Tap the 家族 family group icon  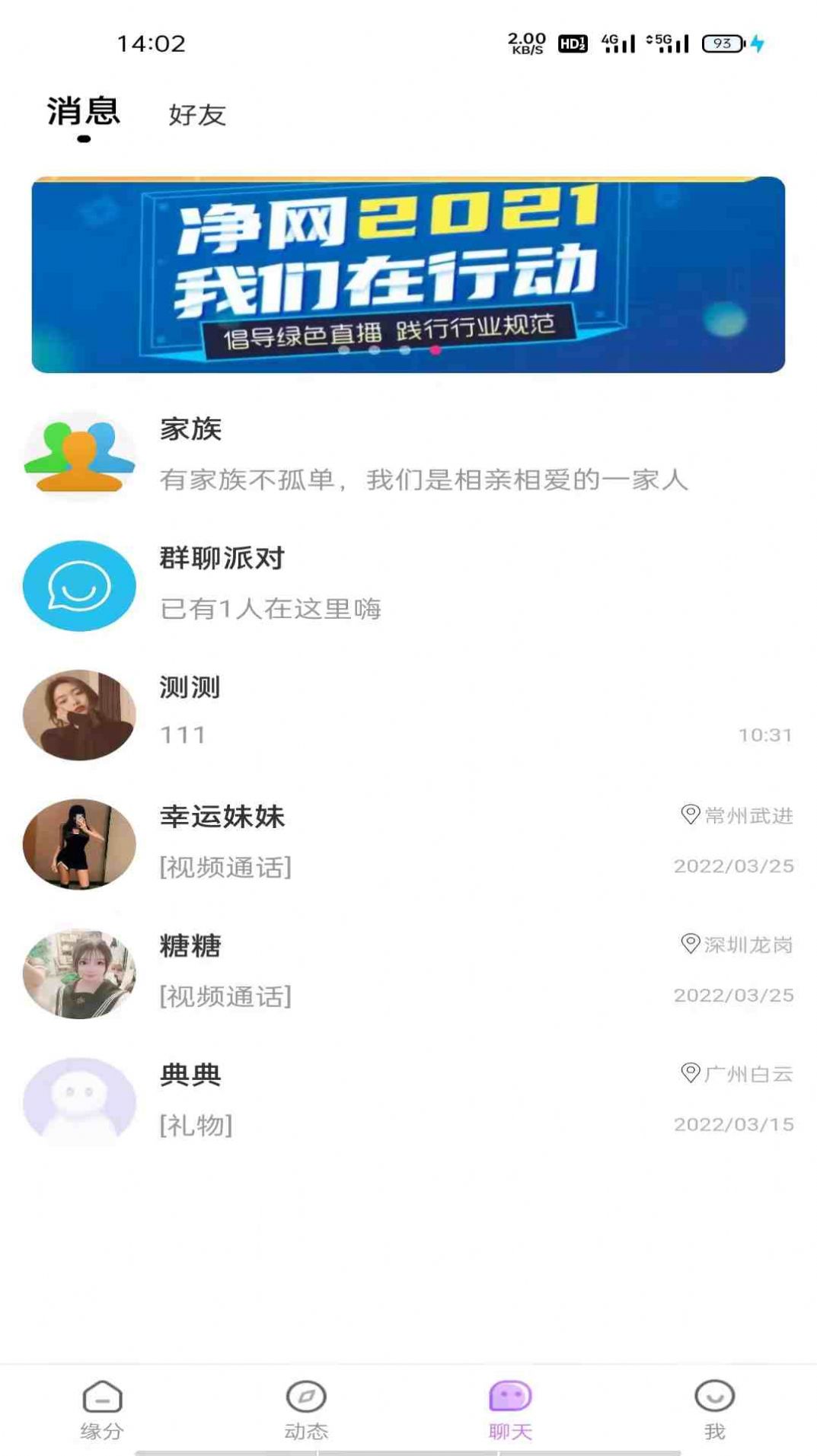[x=79, y=454]
